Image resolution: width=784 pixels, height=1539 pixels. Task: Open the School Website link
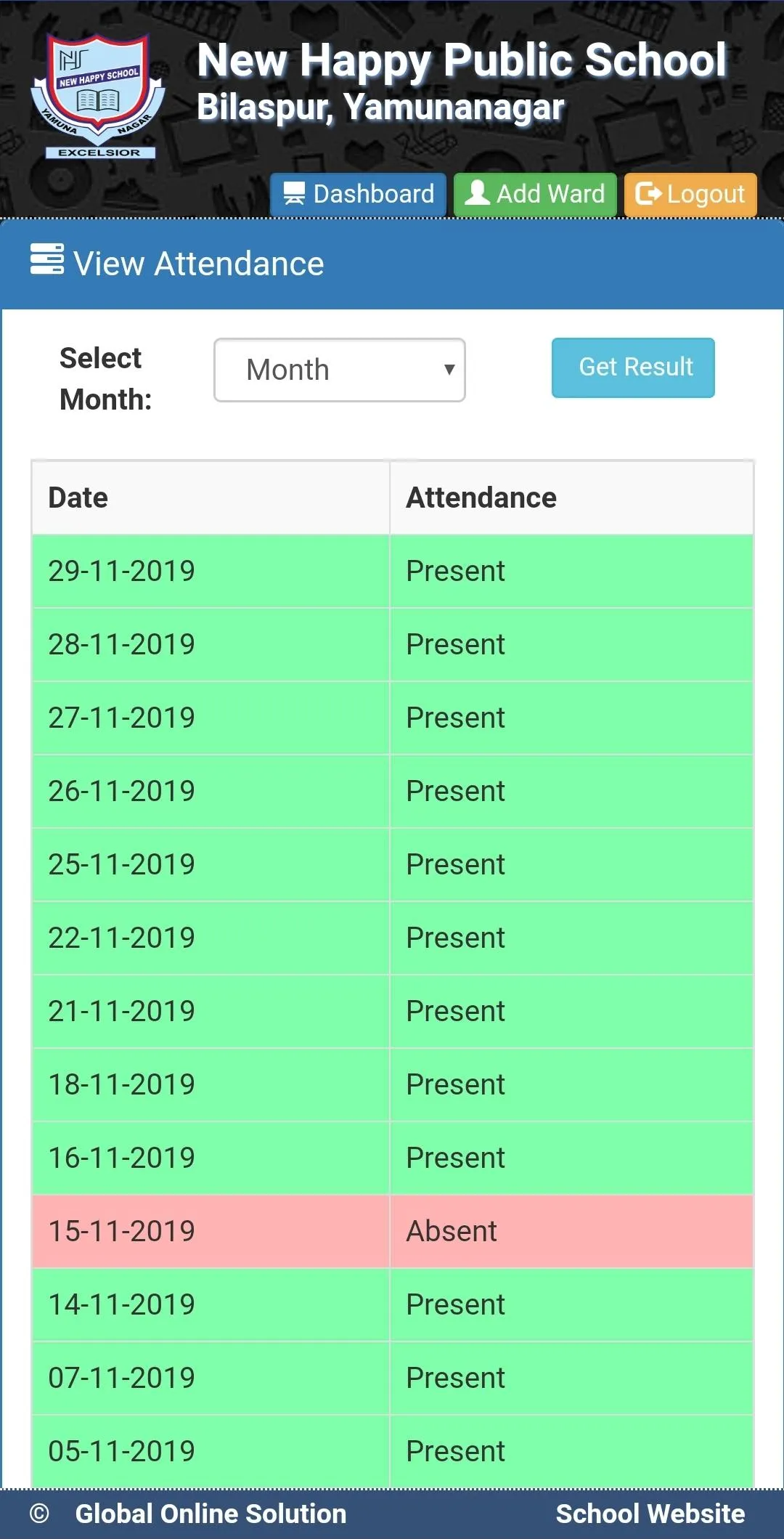(650, 1514)
